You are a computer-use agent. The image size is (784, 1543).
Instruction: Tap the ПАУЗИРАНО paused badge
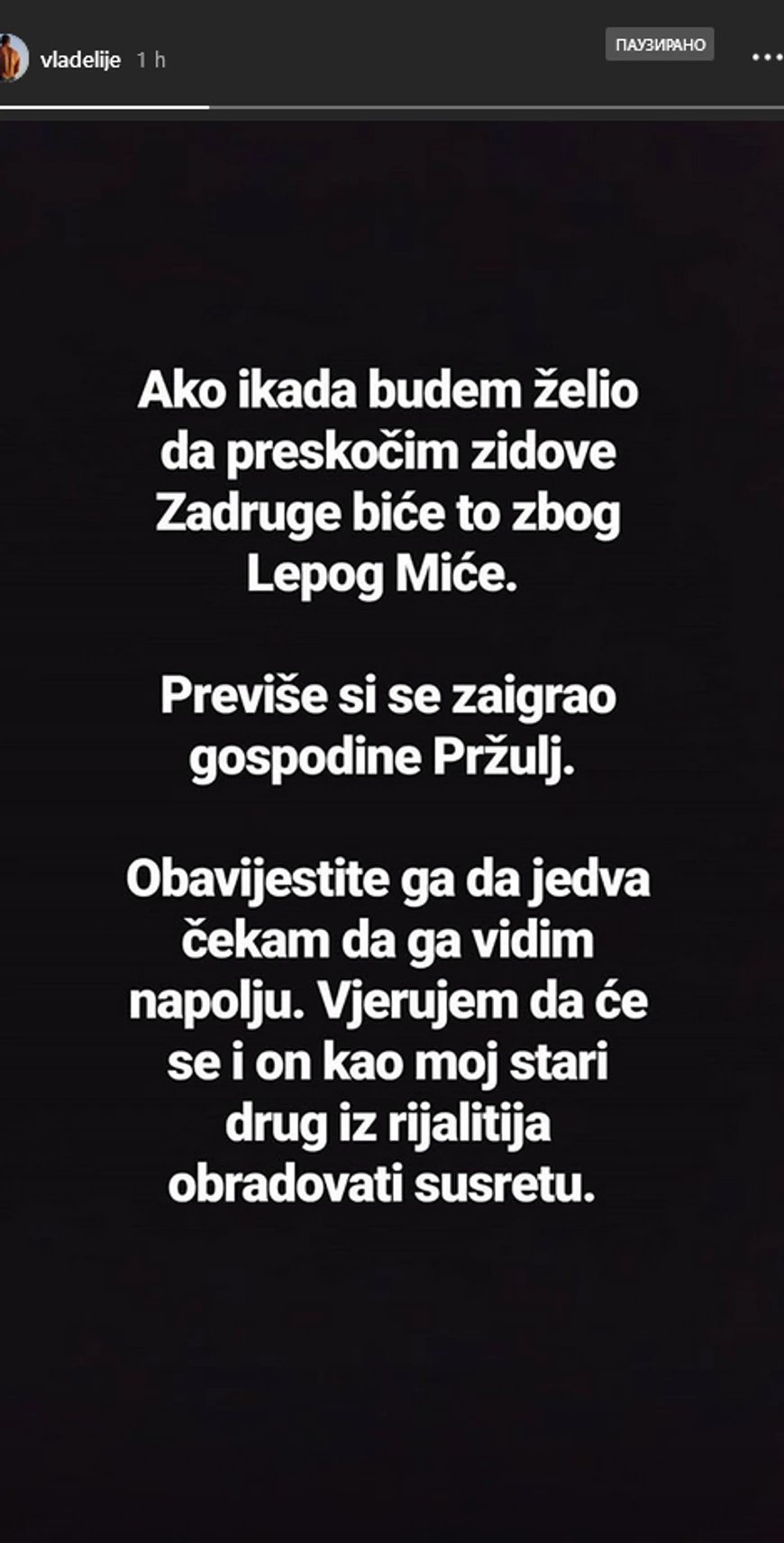[660, 44]
